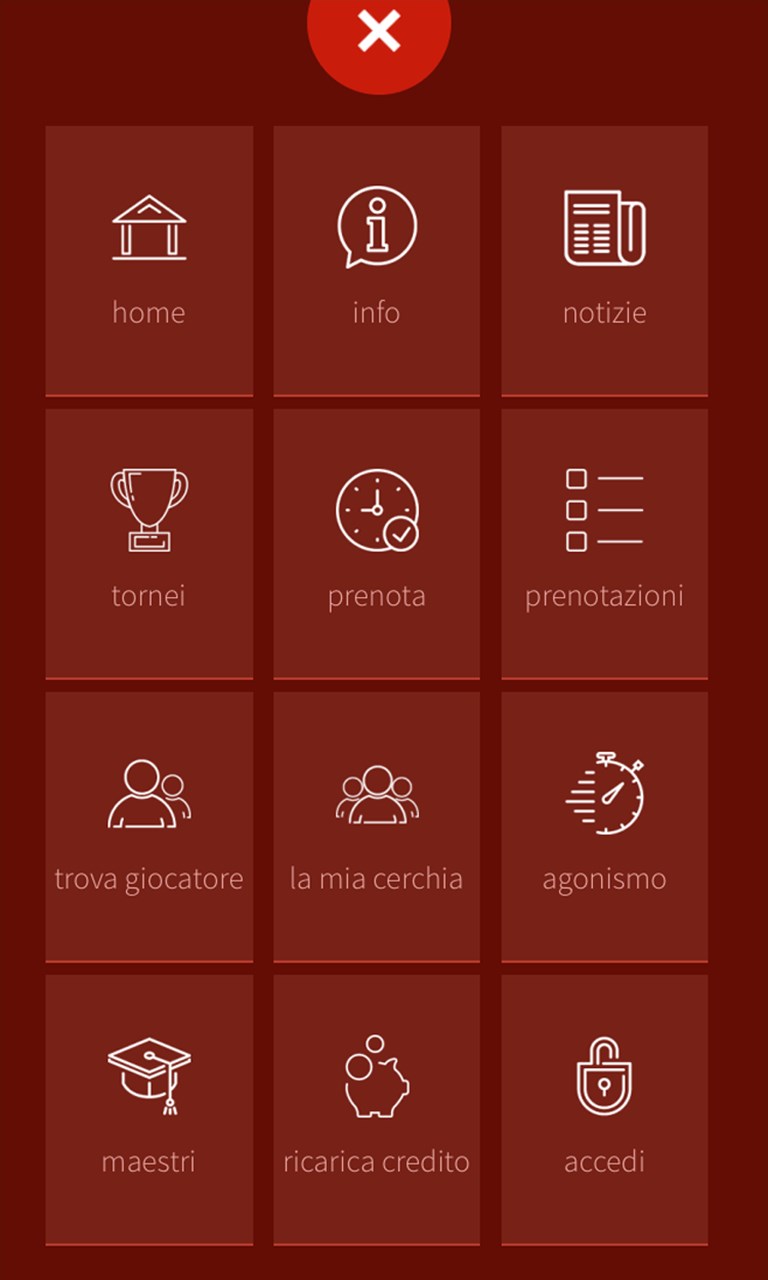The height and width of the screenshot is (1280, 768).
Task: Open the info section
Action: [x=377, y=260]
